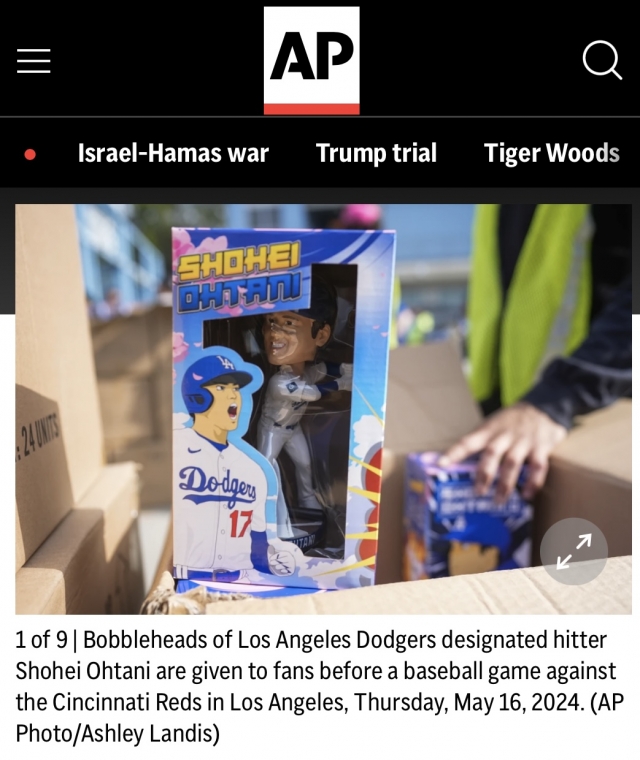This screenshot has height=760, width=640.
Task: Open the hamburger navigation menu
Action: click(x=34, y=61)
